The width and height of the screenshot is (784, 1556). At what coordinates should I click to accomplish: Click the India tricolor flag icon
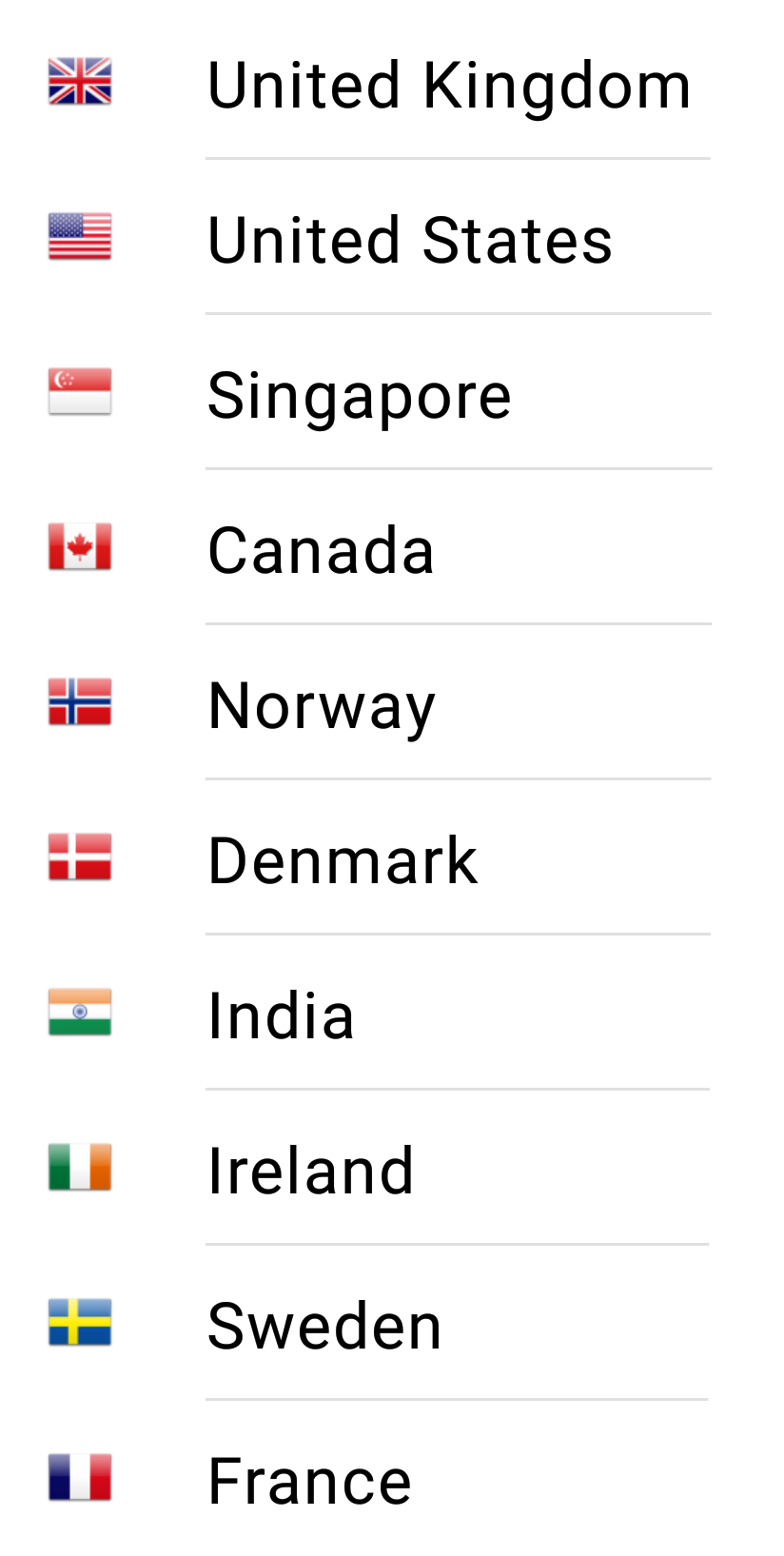click(80, 1013)
